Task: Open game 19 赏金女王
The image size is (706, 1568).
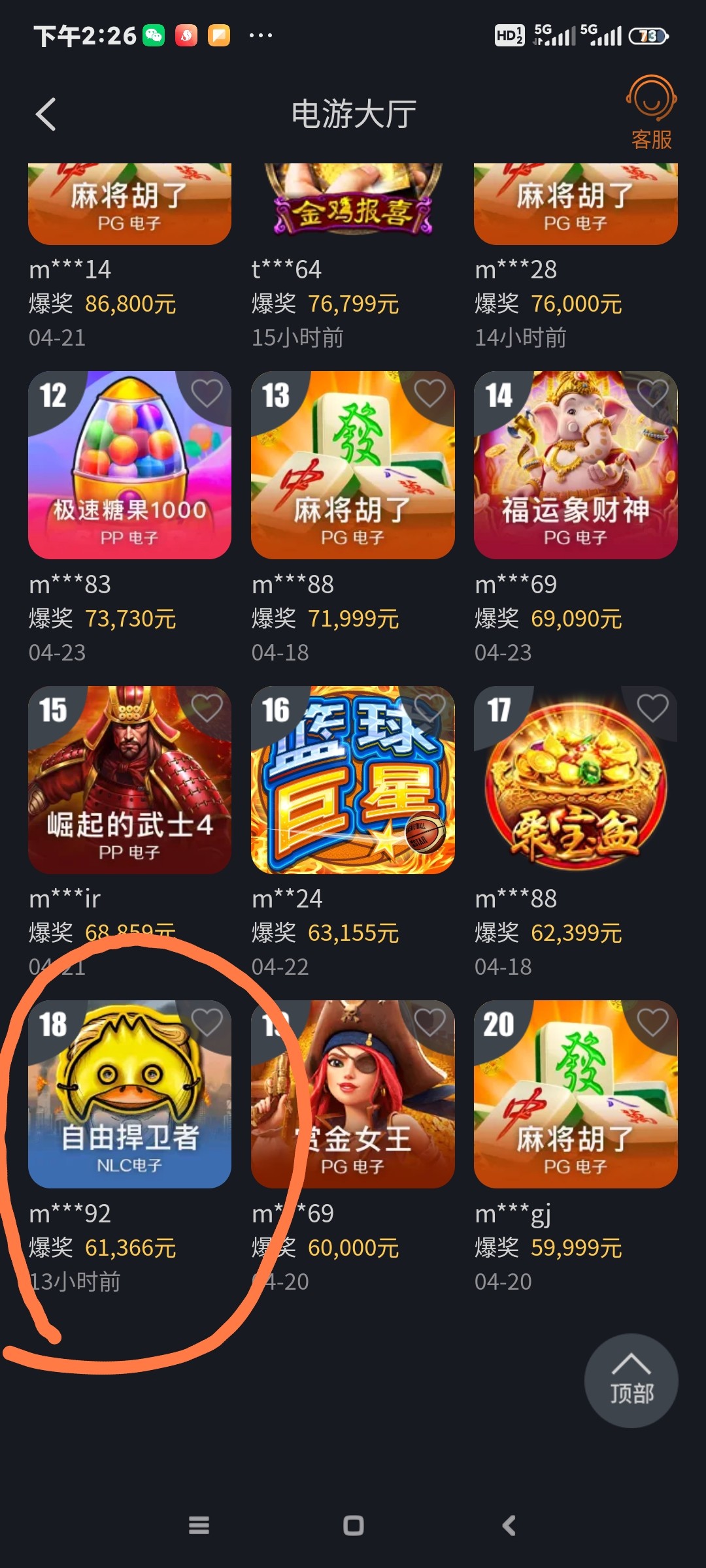Action: (x=352, y=1098)
